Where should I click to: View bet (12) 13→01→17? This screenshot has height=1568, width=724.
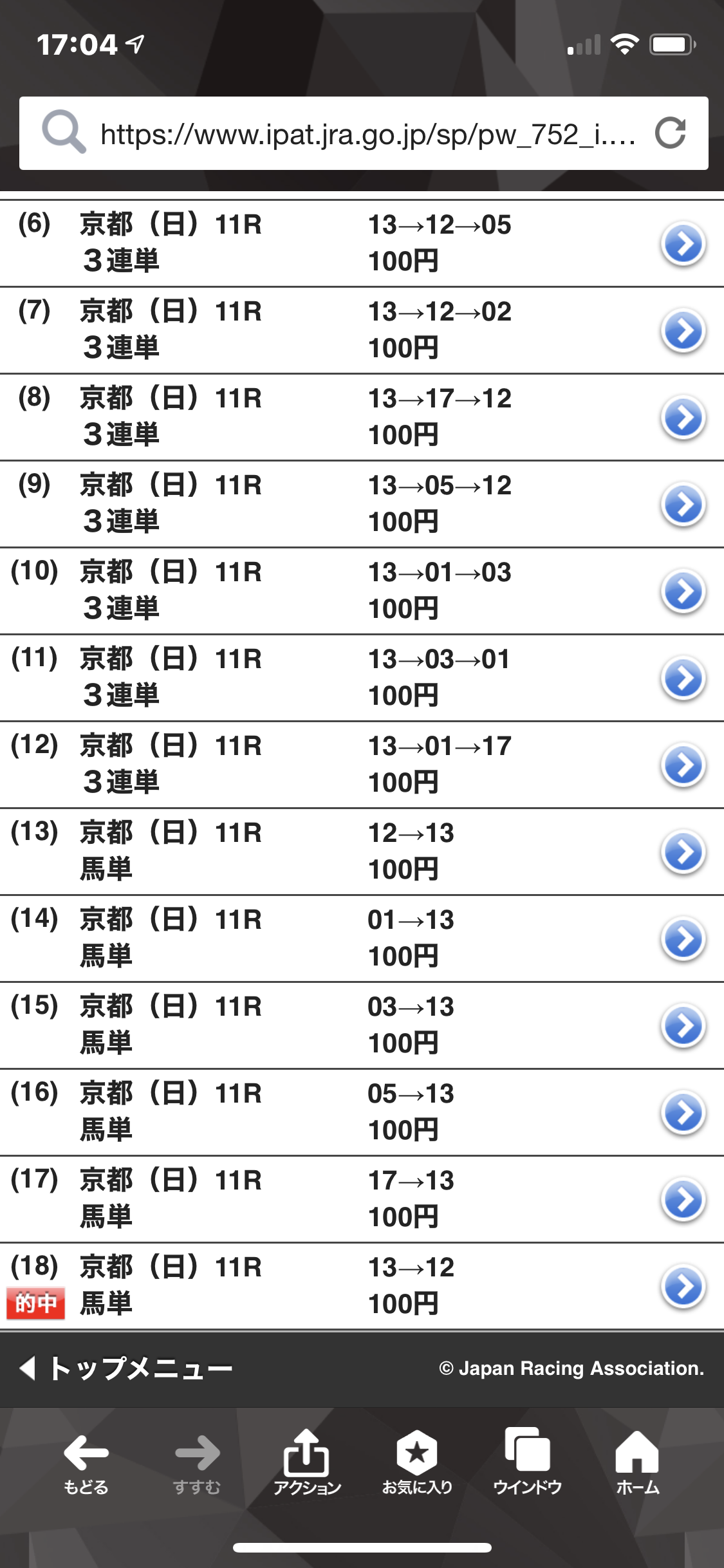(x=683, y=765)
